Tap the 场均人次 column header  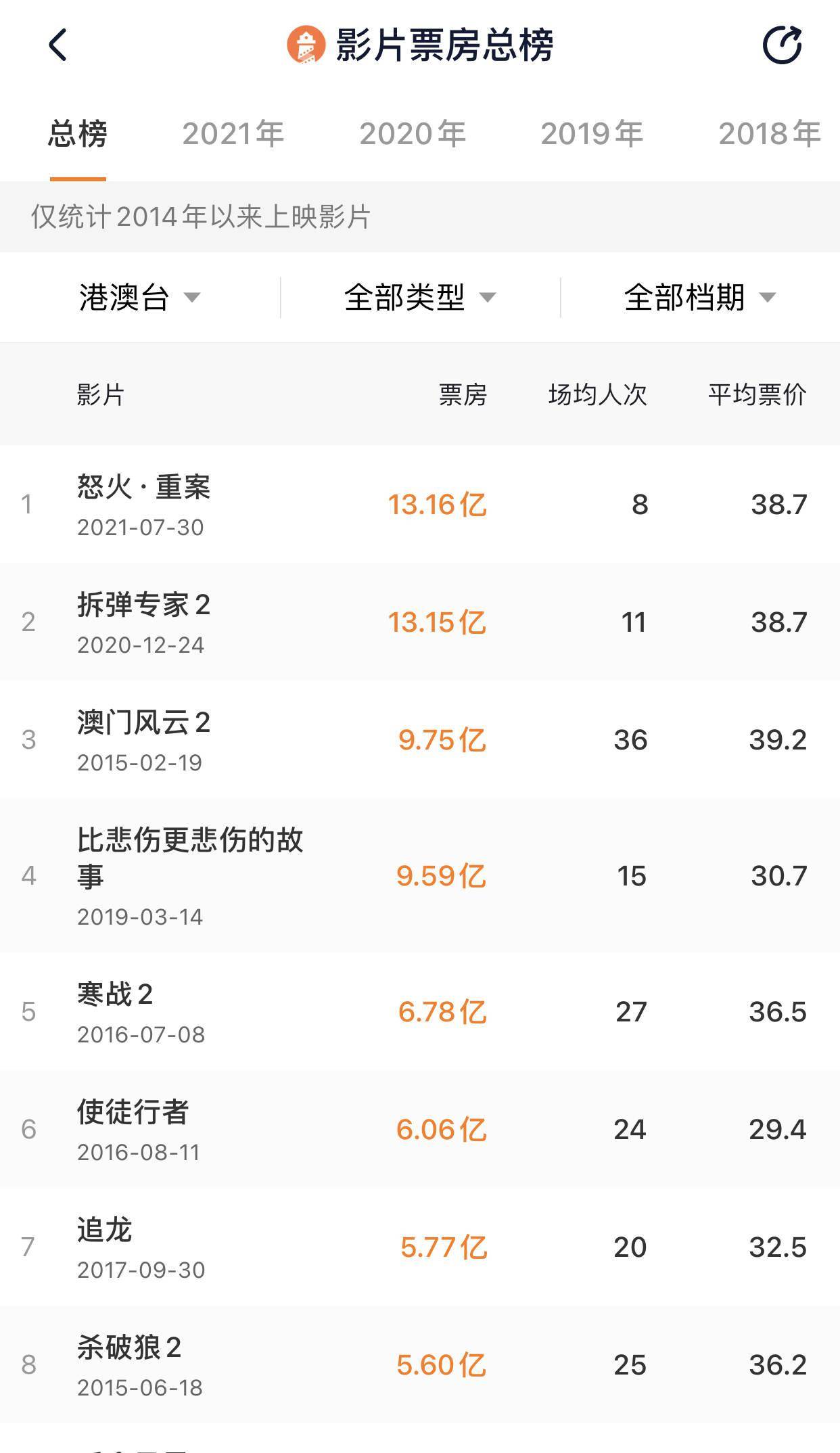coord(598,398)
